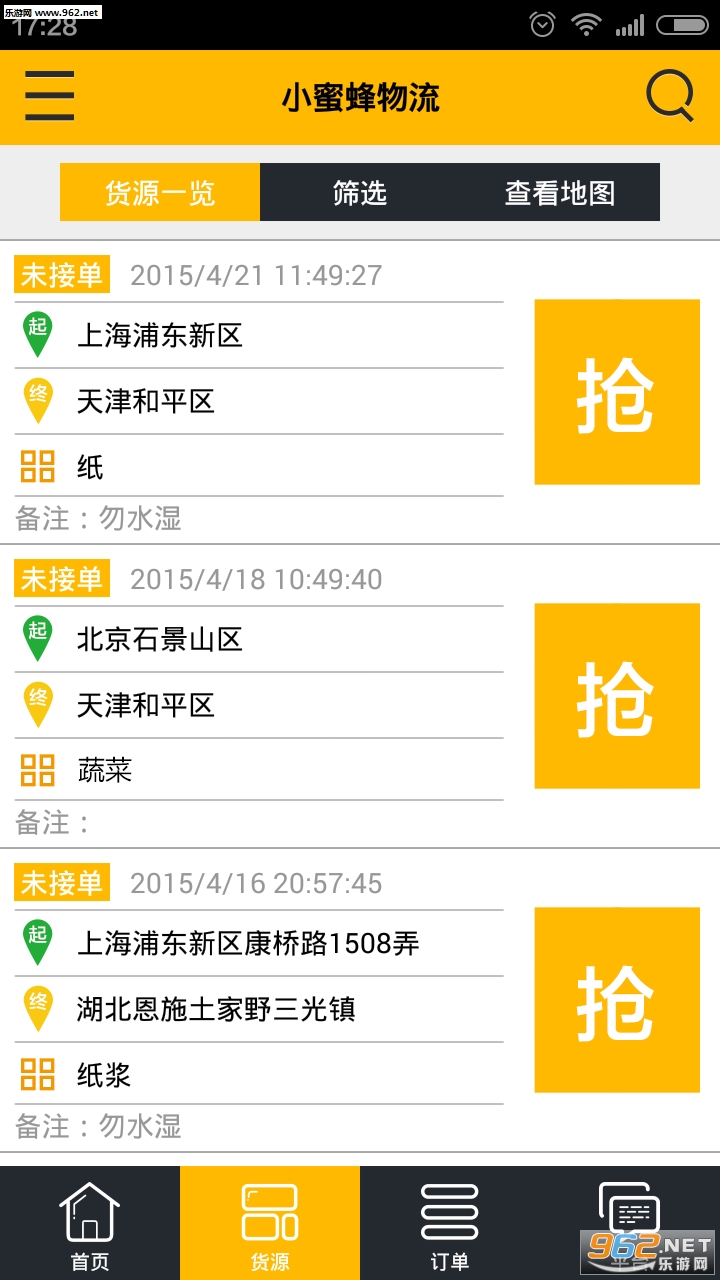The height and width of the screenshot is (1280, 720).
Task: Grab the 上海浦东新区 to 天津和平区 order
Action: click(616, 392)
